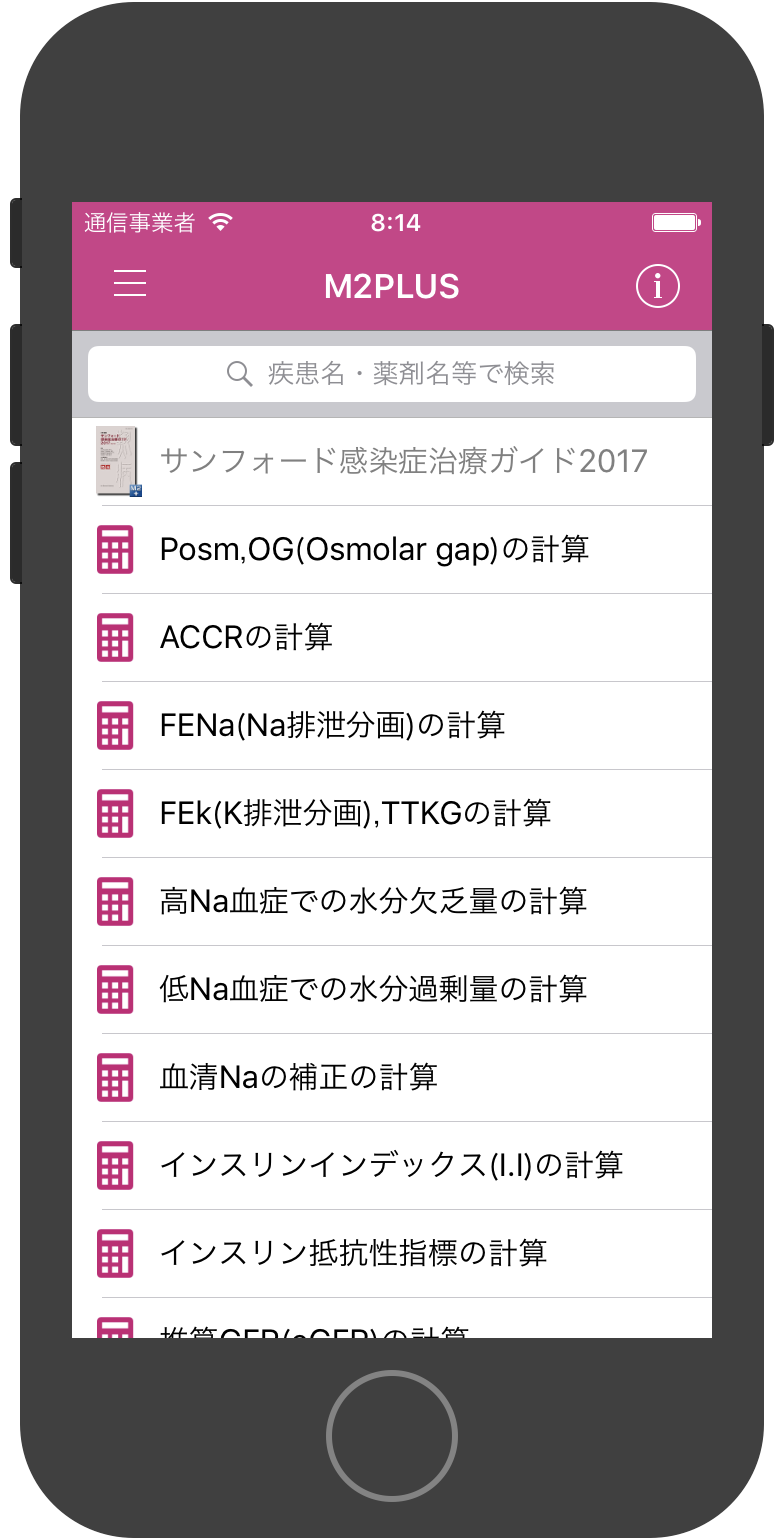
Task: Choose インスリン抵抗性指標の計算
Action: (353, 1253)
